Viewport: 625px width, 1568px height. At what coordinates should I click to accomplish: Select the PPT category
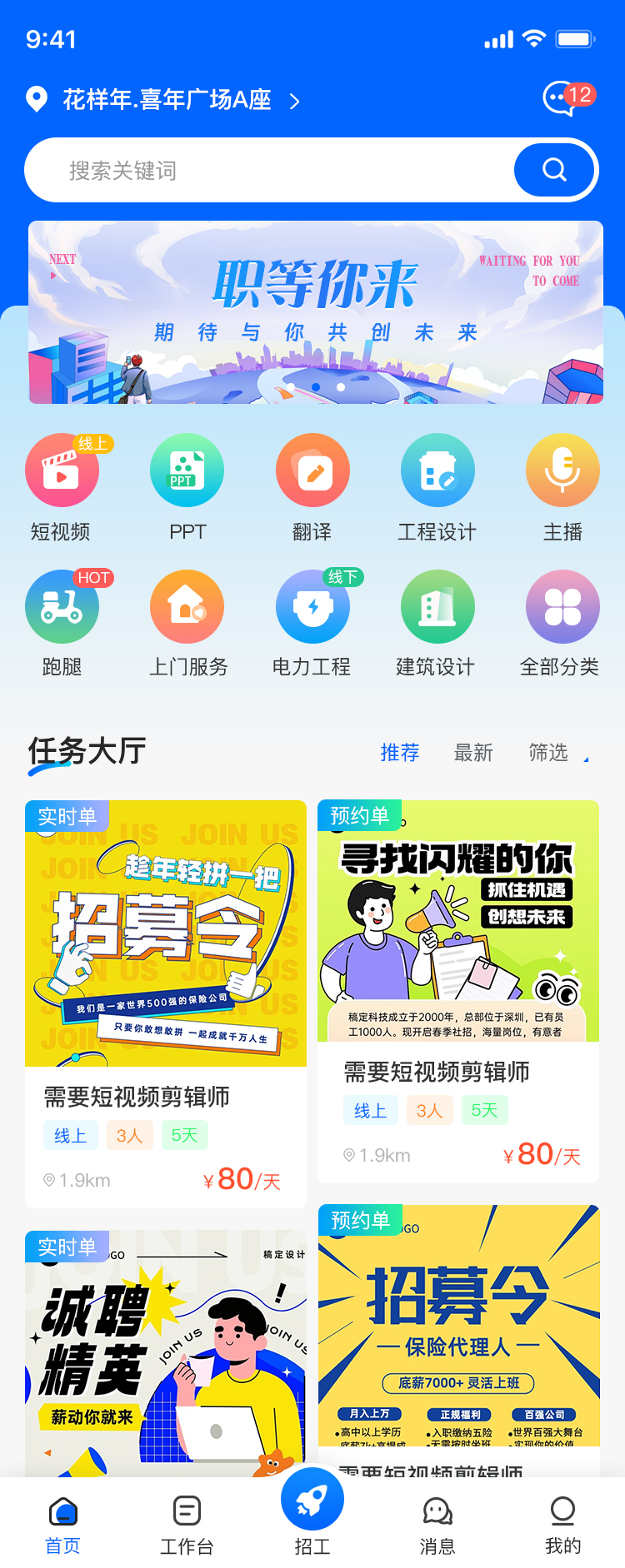click(x=187, y=489)
